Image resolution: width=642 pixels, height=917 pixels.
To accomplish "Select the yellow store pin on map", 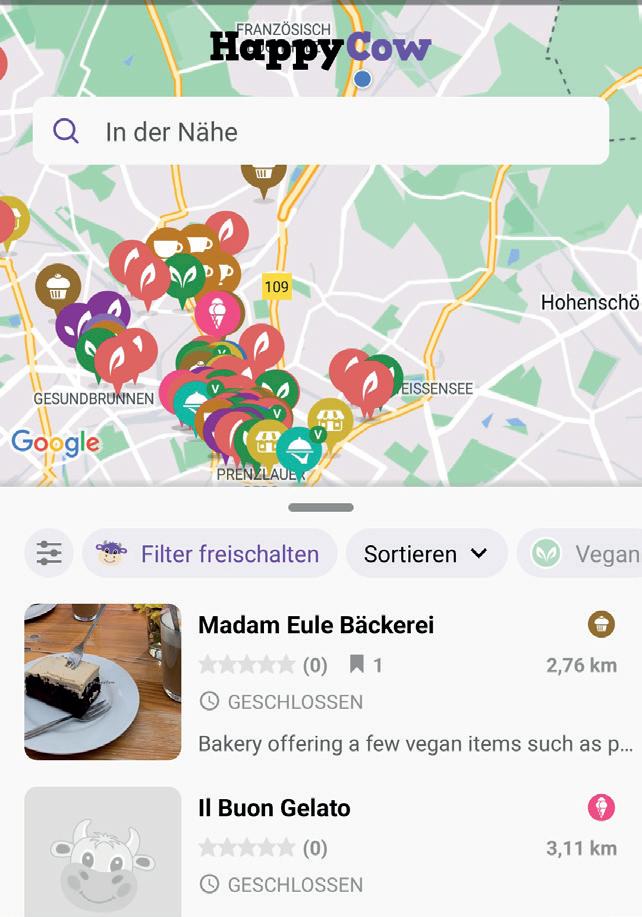I will coord(330,420).
